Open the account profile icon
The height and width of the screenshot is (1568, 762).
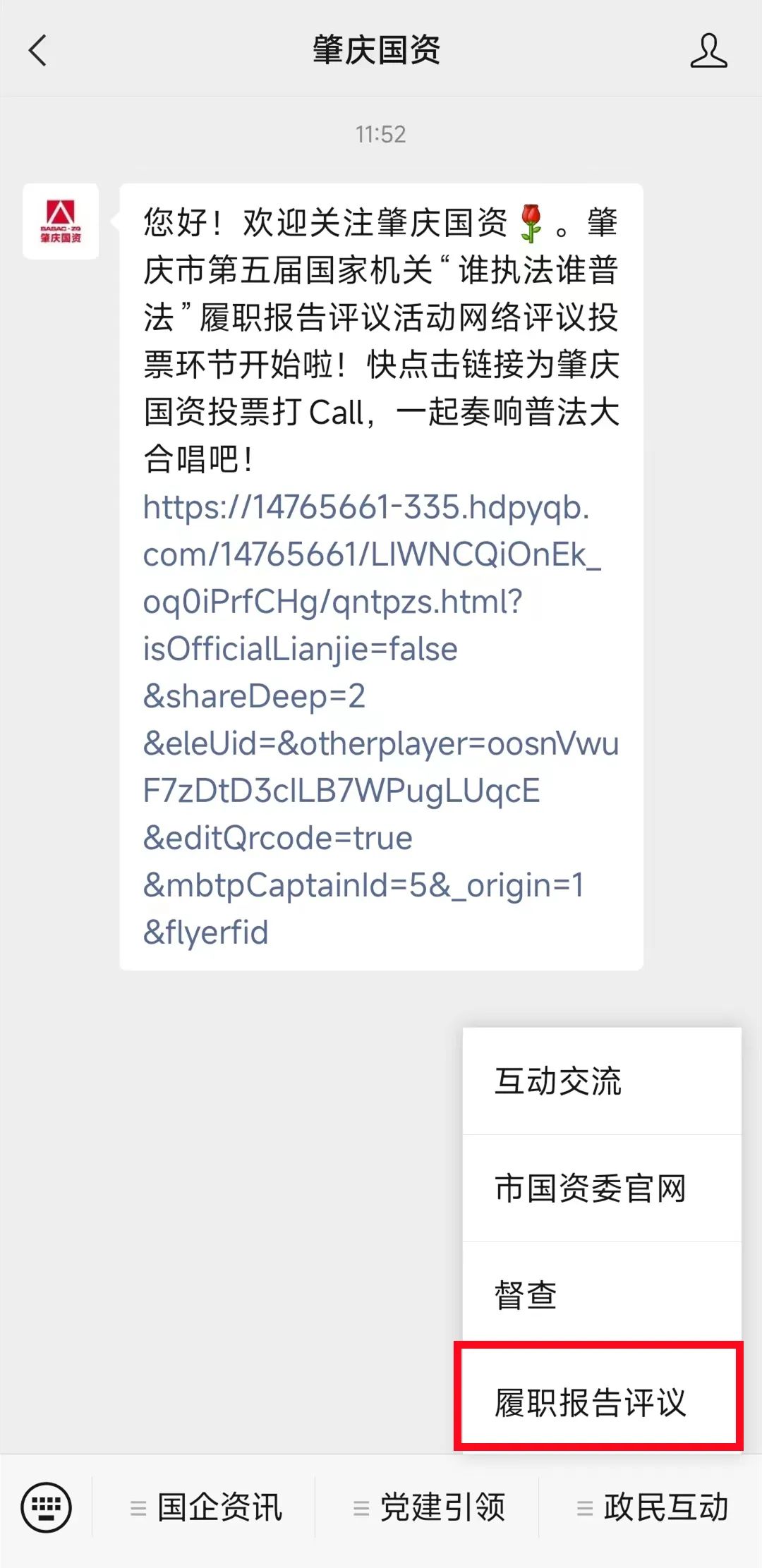(x=708, y=51)
